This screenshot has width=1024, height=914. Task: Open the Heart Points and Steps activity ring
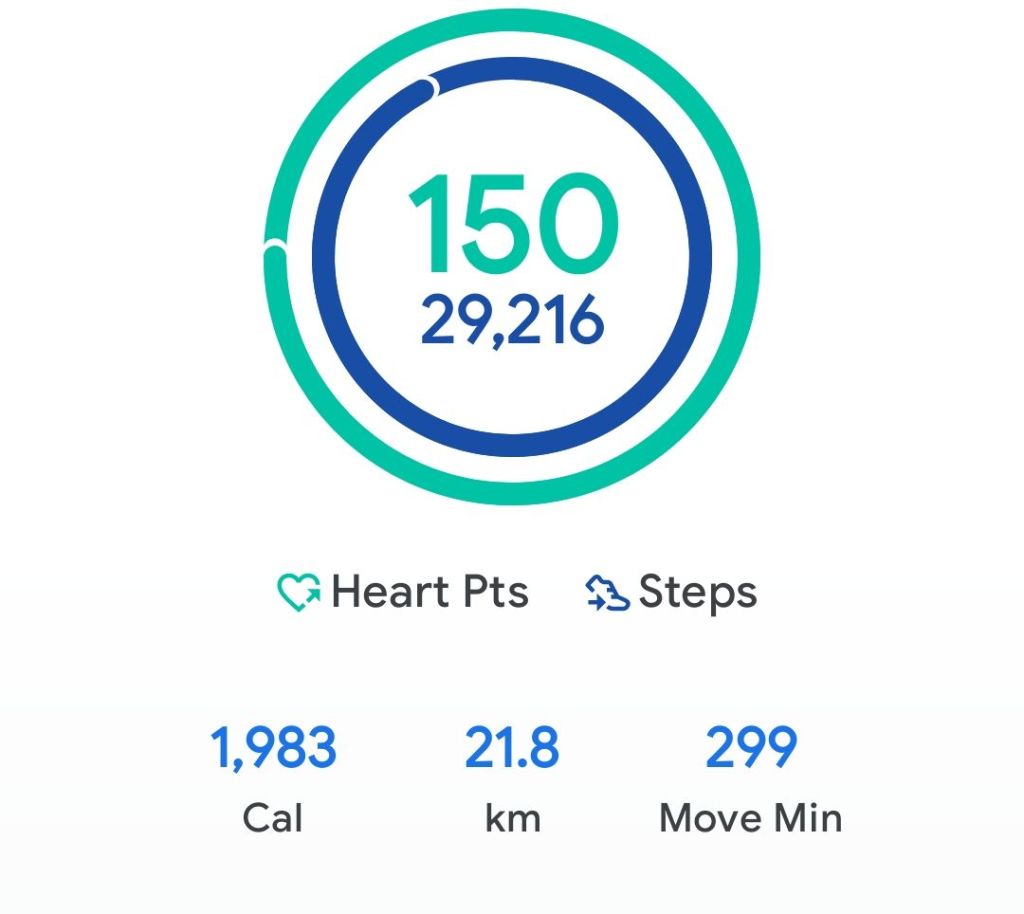(512, 257)
